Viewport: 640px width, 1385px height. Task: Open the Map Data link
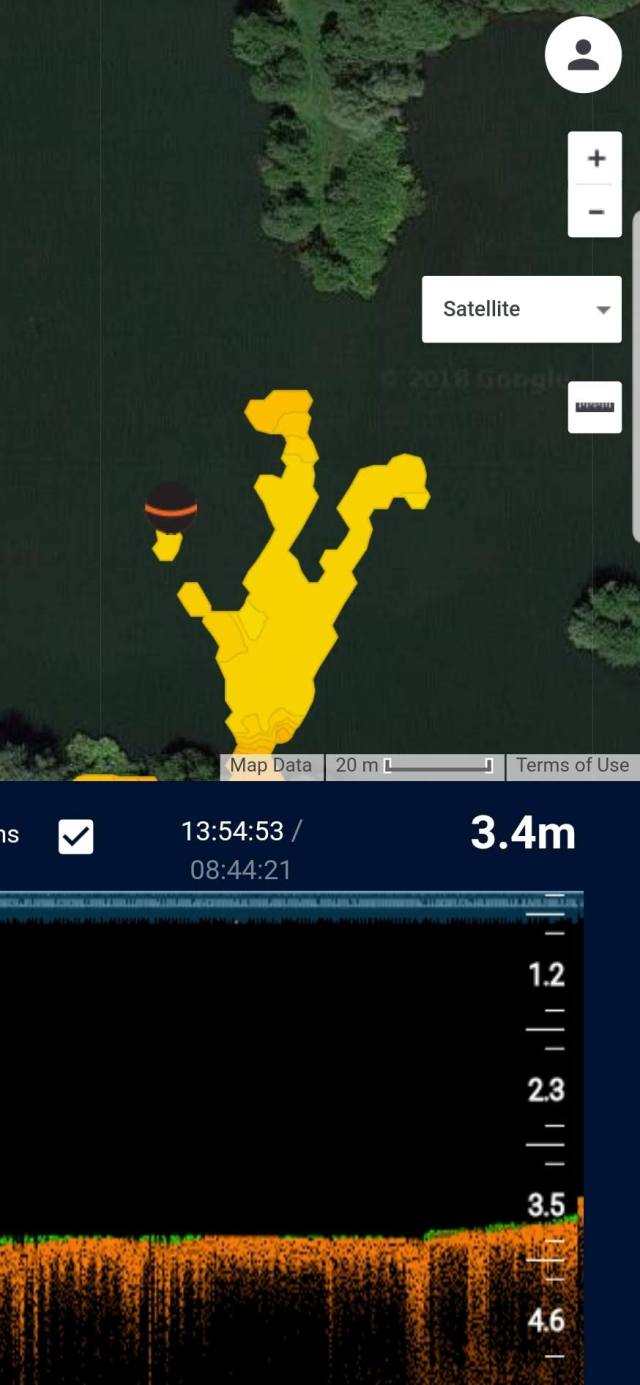coord(271,766)
